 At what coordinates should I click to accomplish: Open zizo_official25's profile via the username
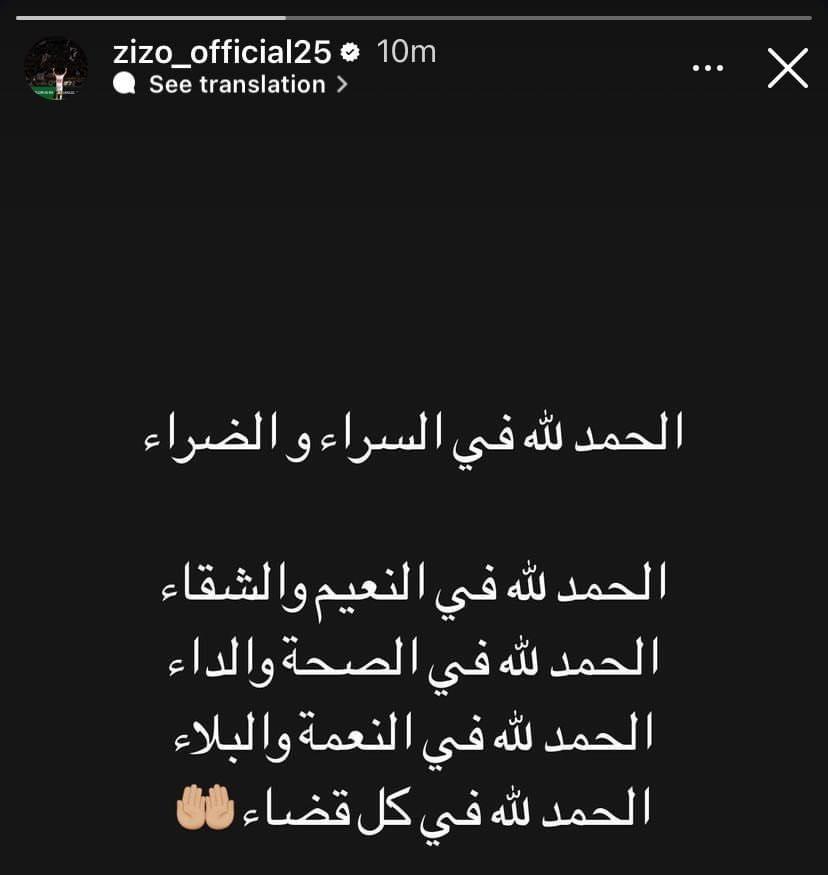pyautogui.click(x=224, y=50)
